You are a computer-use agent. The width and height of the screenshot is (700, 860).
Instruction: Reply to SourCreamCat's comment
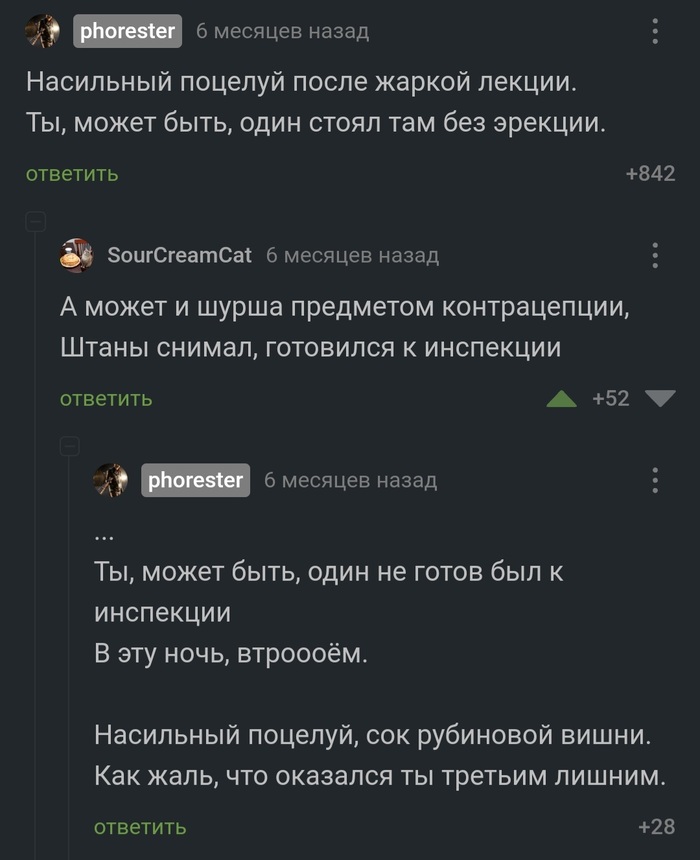click(106, 399)
